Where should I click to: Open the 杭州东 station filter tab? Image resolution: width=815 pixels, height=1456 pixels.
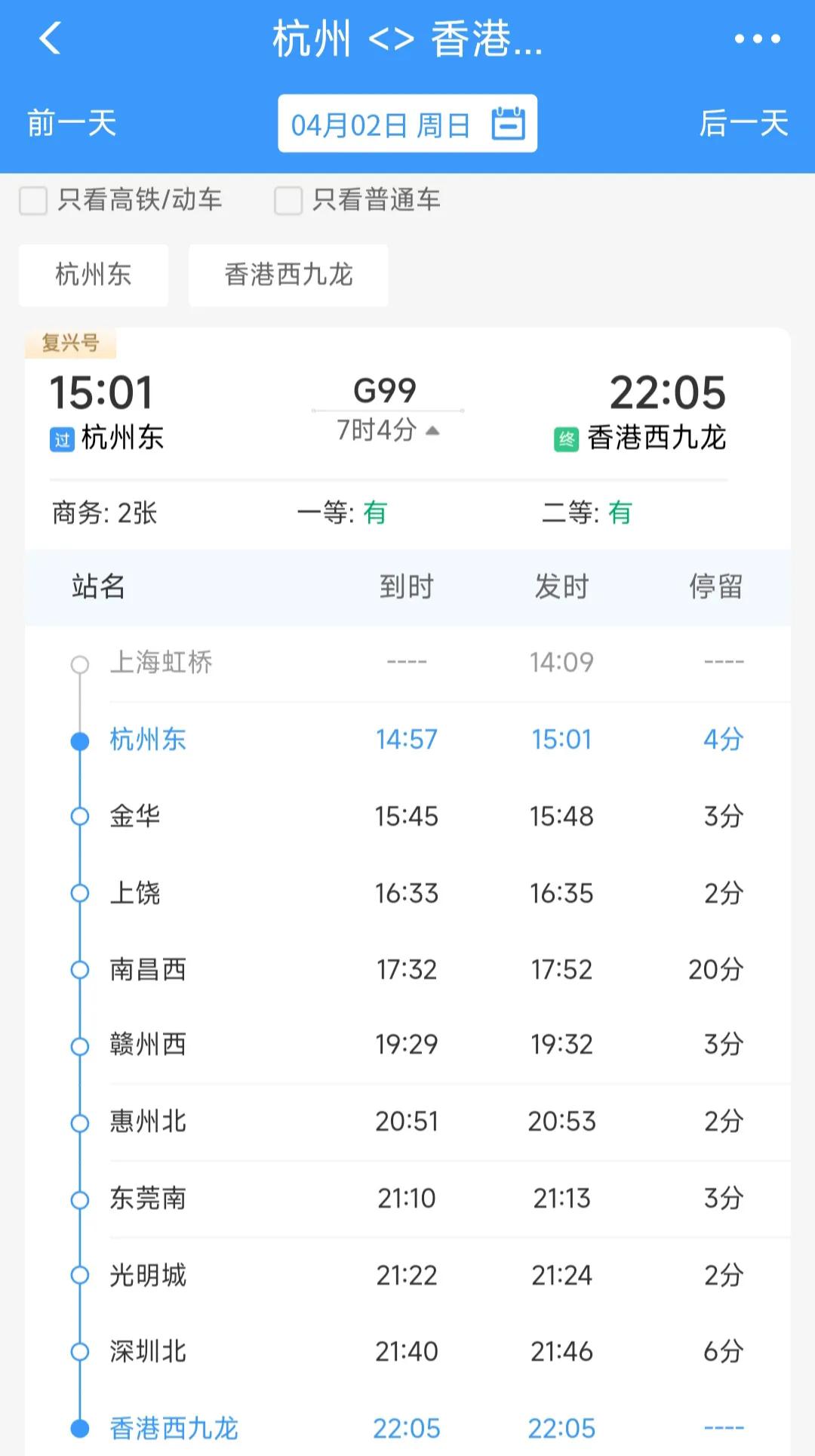click(93, 276)
